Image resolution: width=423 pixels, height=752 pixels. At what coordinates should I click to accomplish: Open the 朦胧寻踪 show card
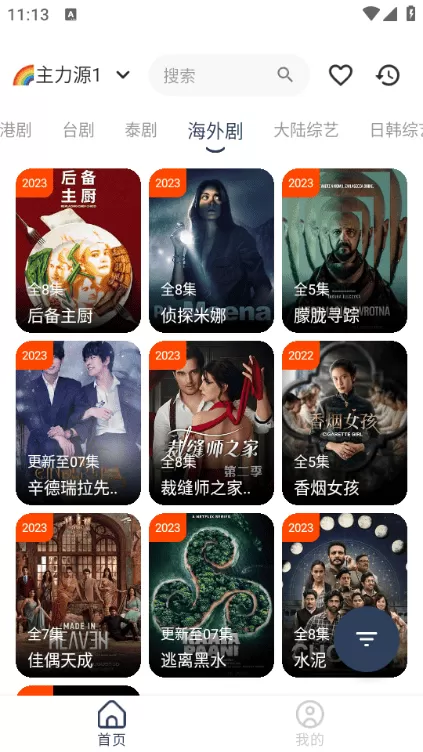(x=344, y=250)
